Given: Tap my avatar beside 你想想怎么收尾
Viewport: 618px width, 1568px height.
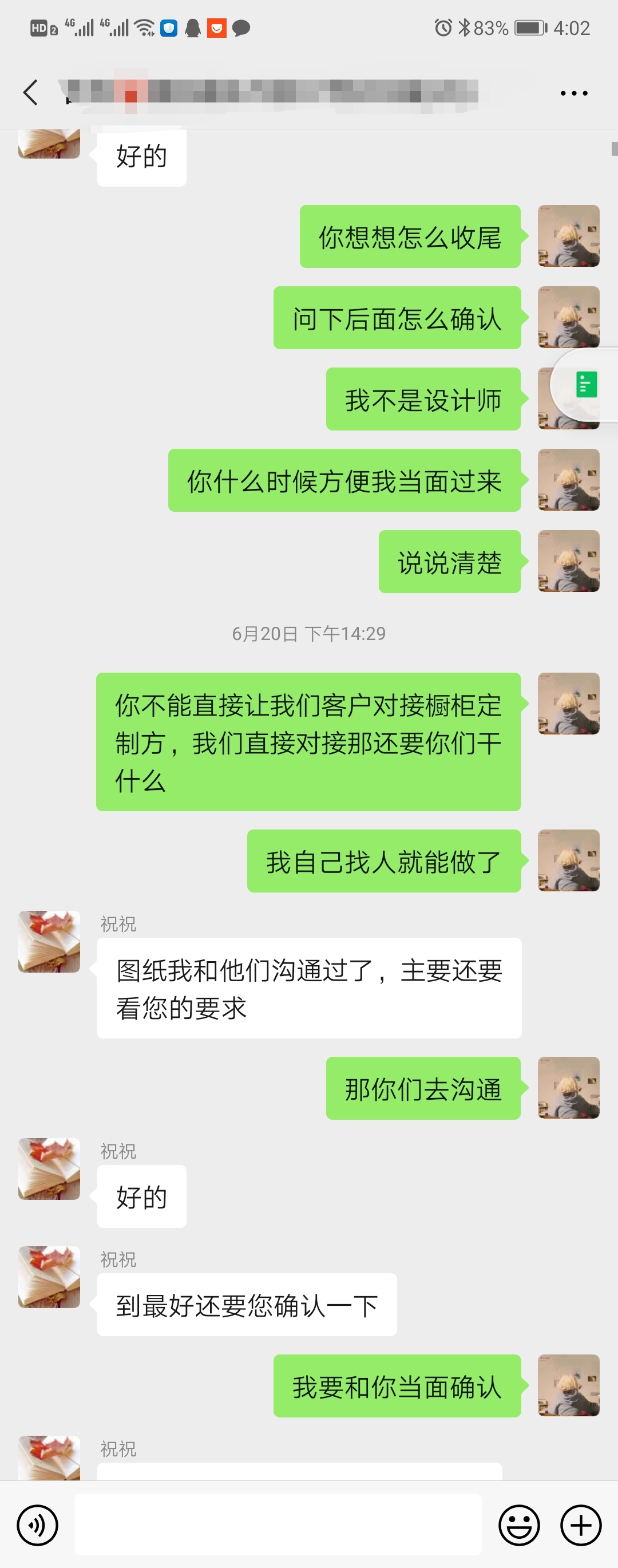Looking at the screenshot, I should (568, 236).
